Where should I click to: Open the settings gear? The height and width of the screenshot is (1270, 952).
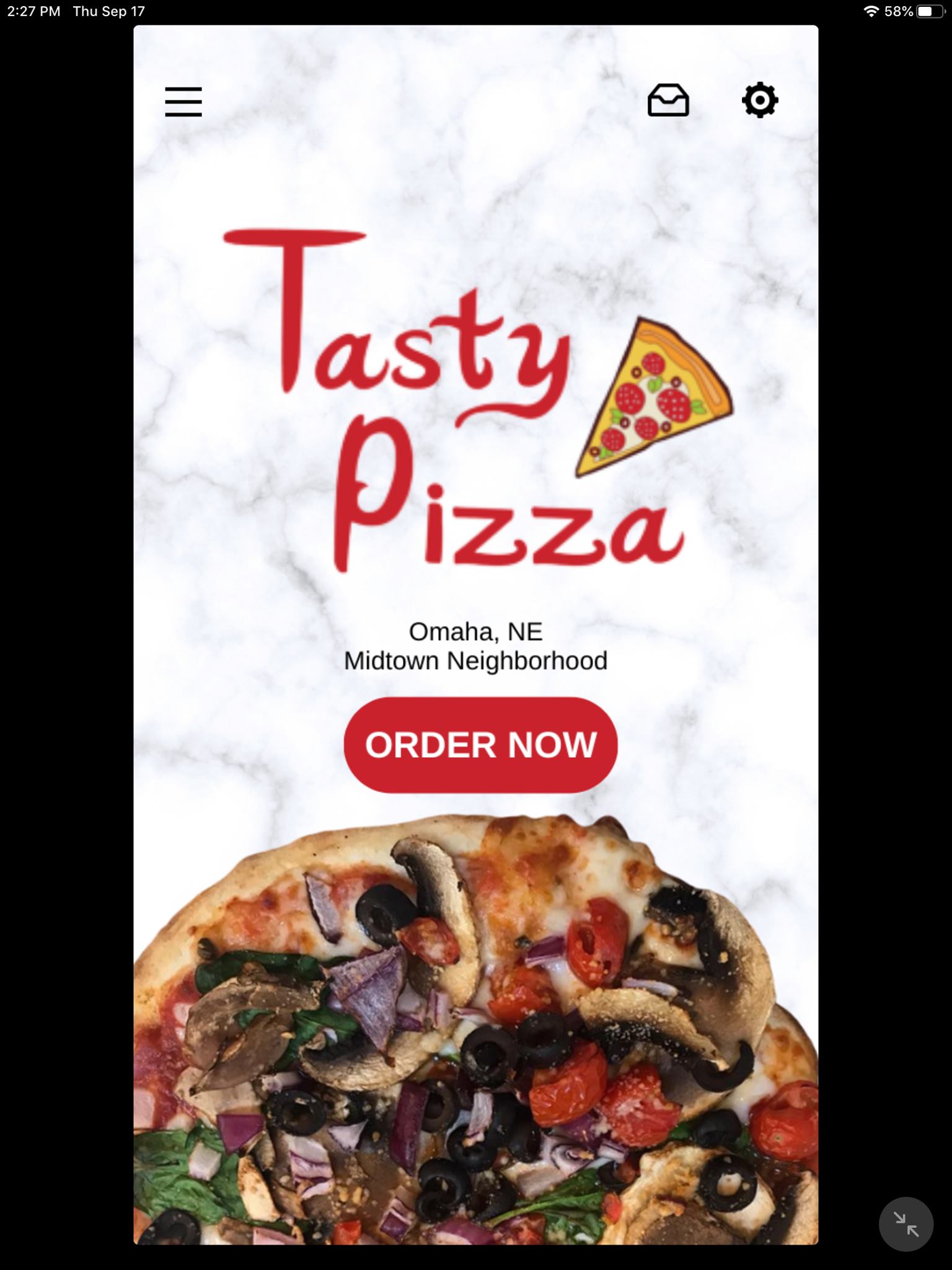pyautogui.click(x=760, y=100)
